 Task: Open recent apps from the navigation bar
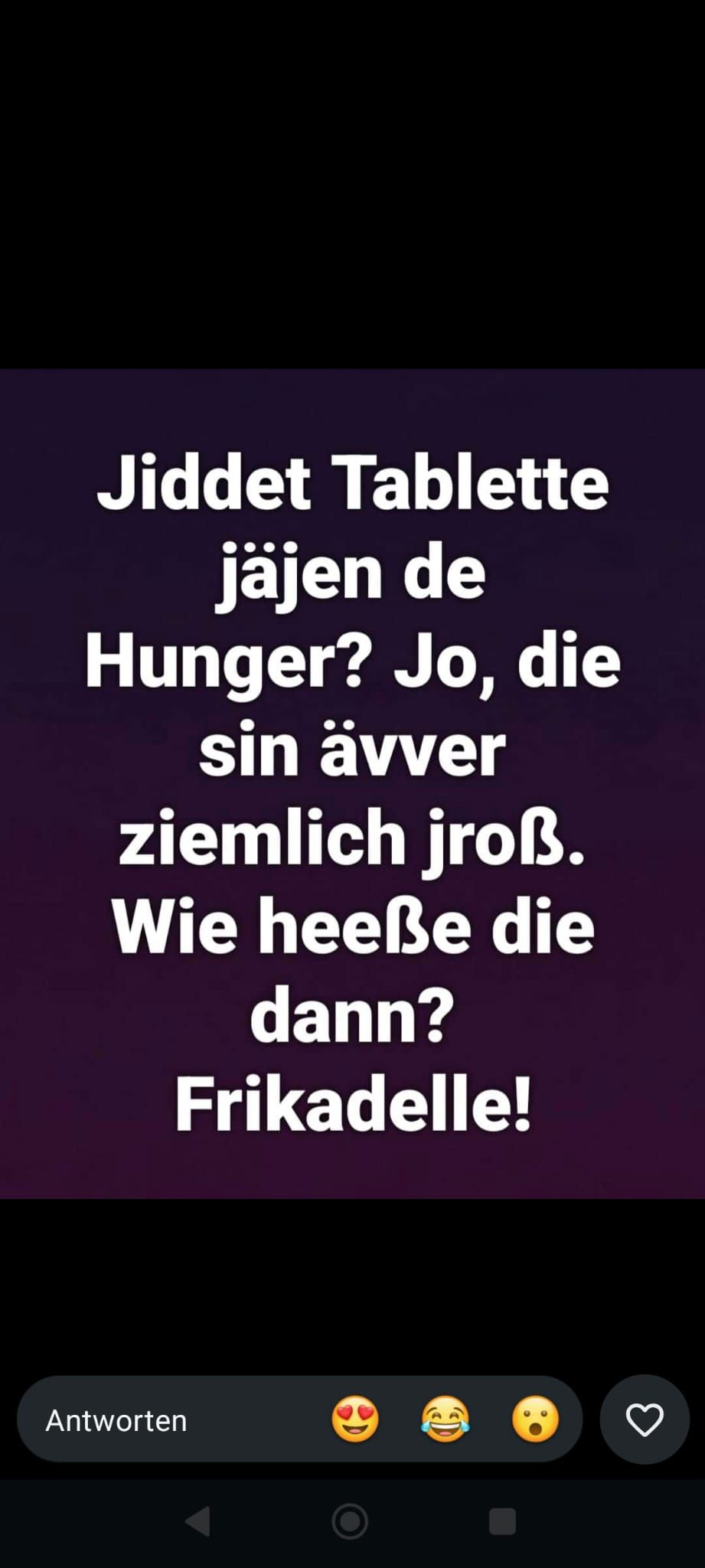point(502,1521)
